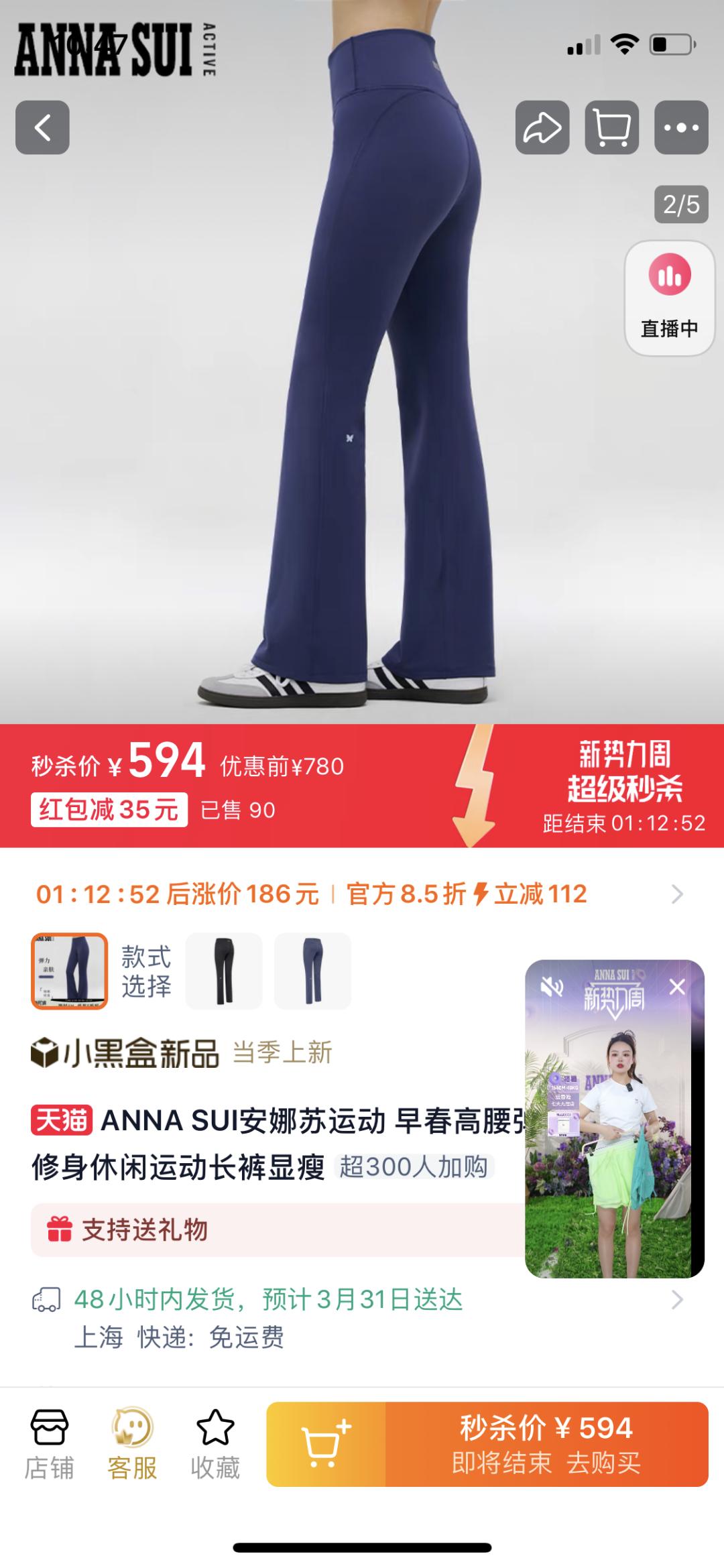Image resolution: width=724 pixels, height=1568 pixels.
Task: Buy now at 秒杀价 ¥594
Action: tap(546, 1444)
